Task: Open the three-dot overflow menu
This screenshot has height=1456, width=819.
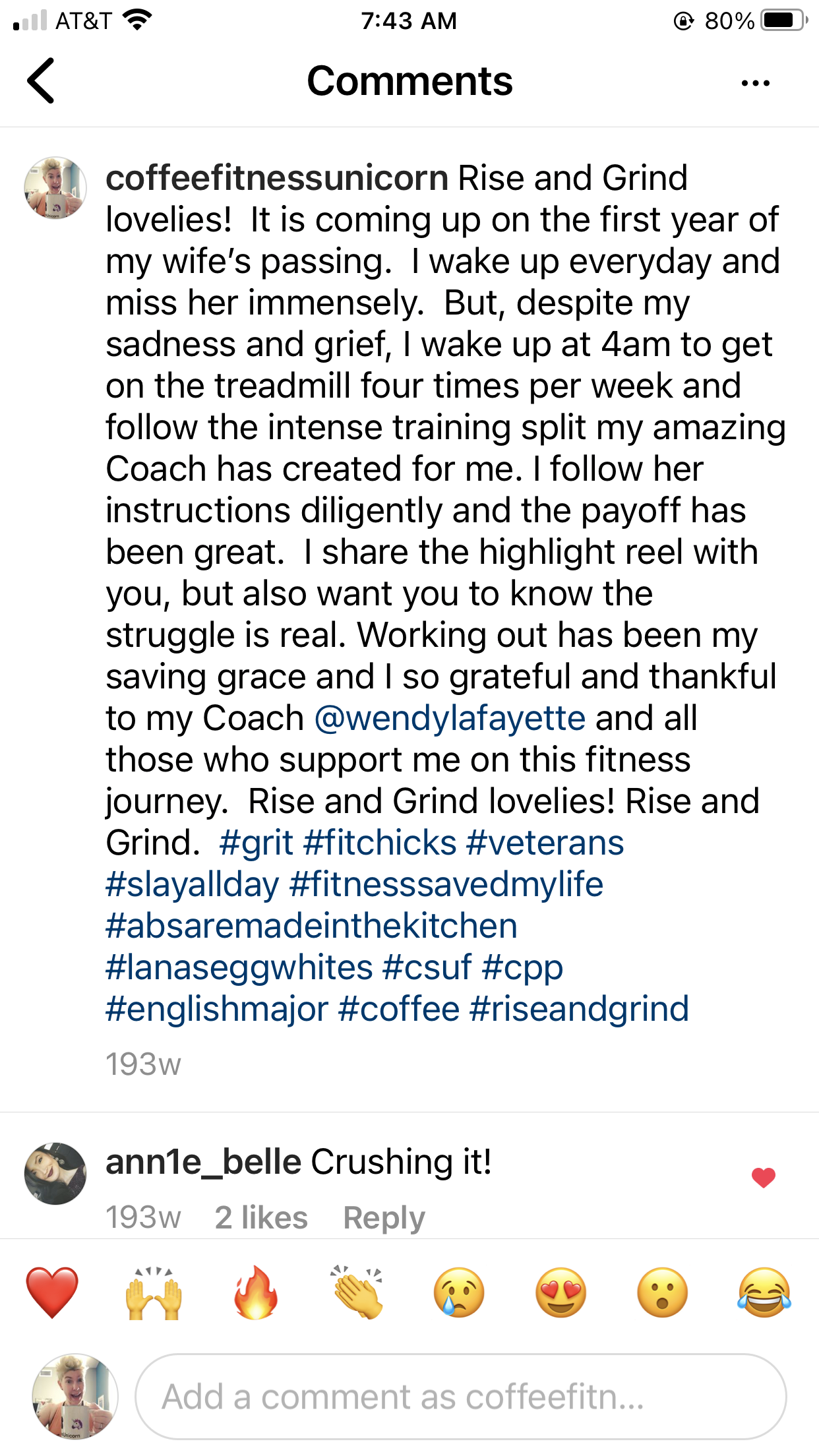Action: (x=755, y=83)
